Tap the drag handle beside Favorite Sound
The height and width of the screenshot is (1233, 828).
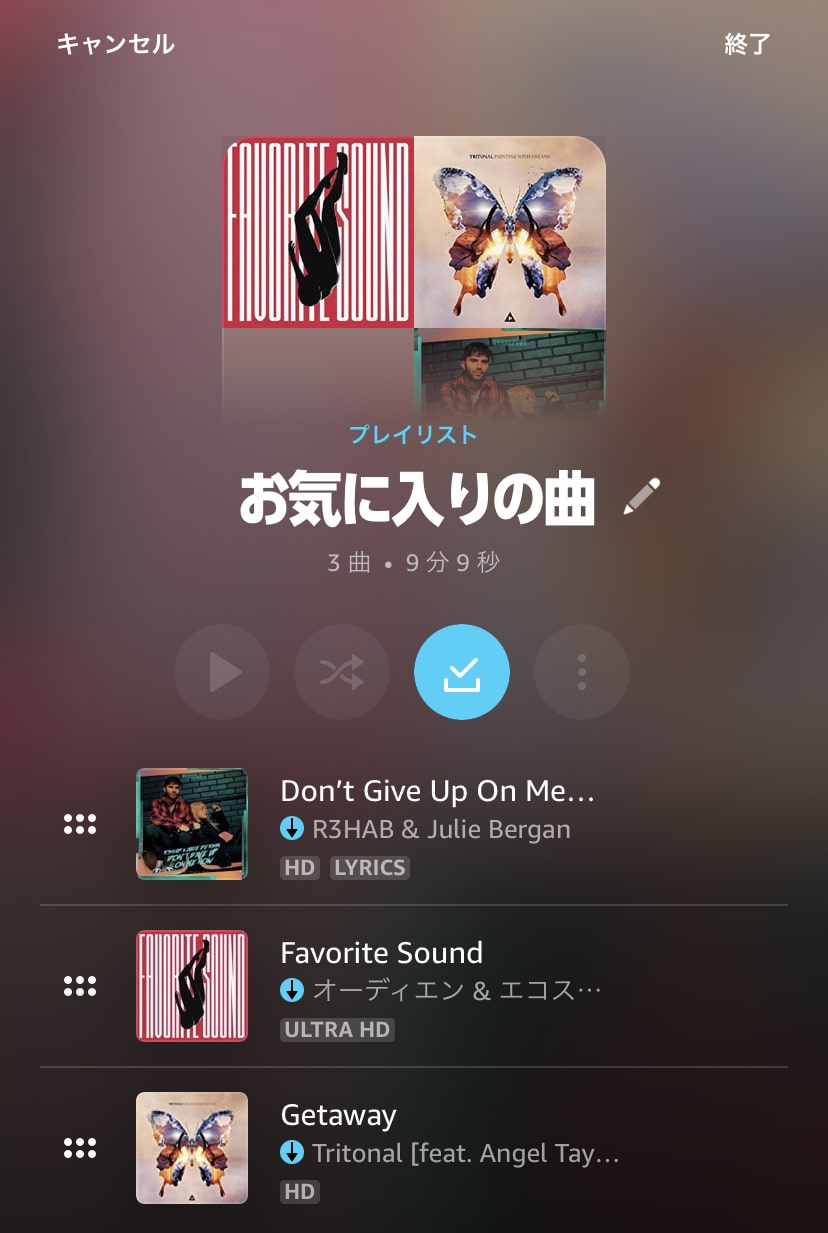(79, 986)
